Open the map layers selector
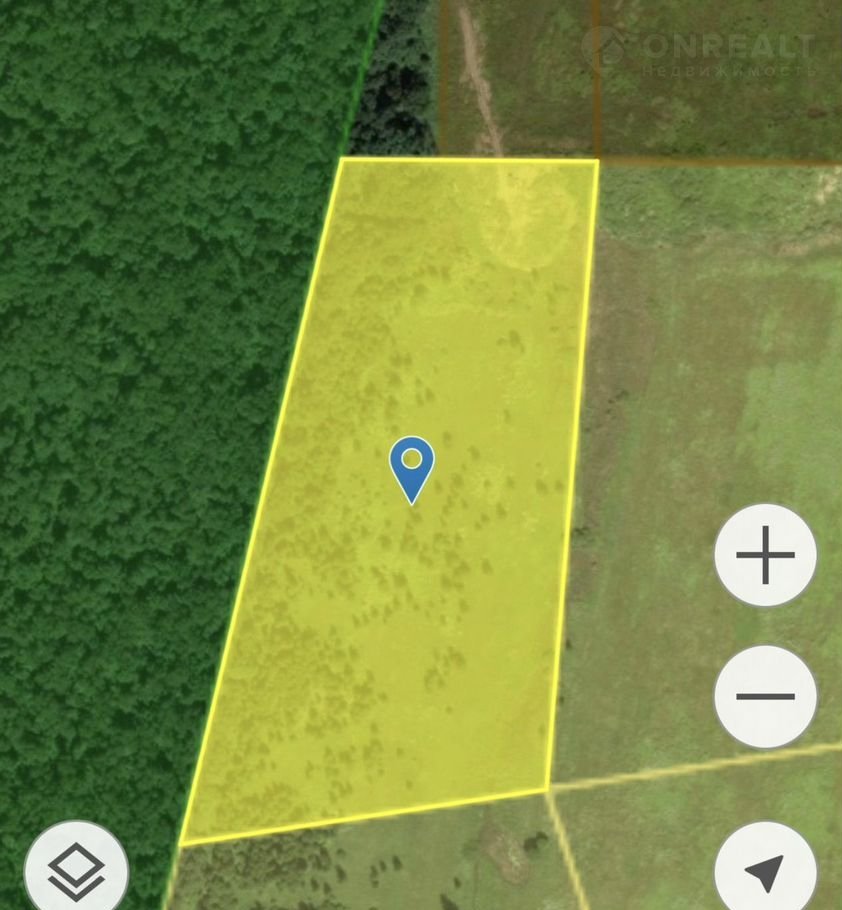Screen dimensions: 842x910 [x=77, y=868]
